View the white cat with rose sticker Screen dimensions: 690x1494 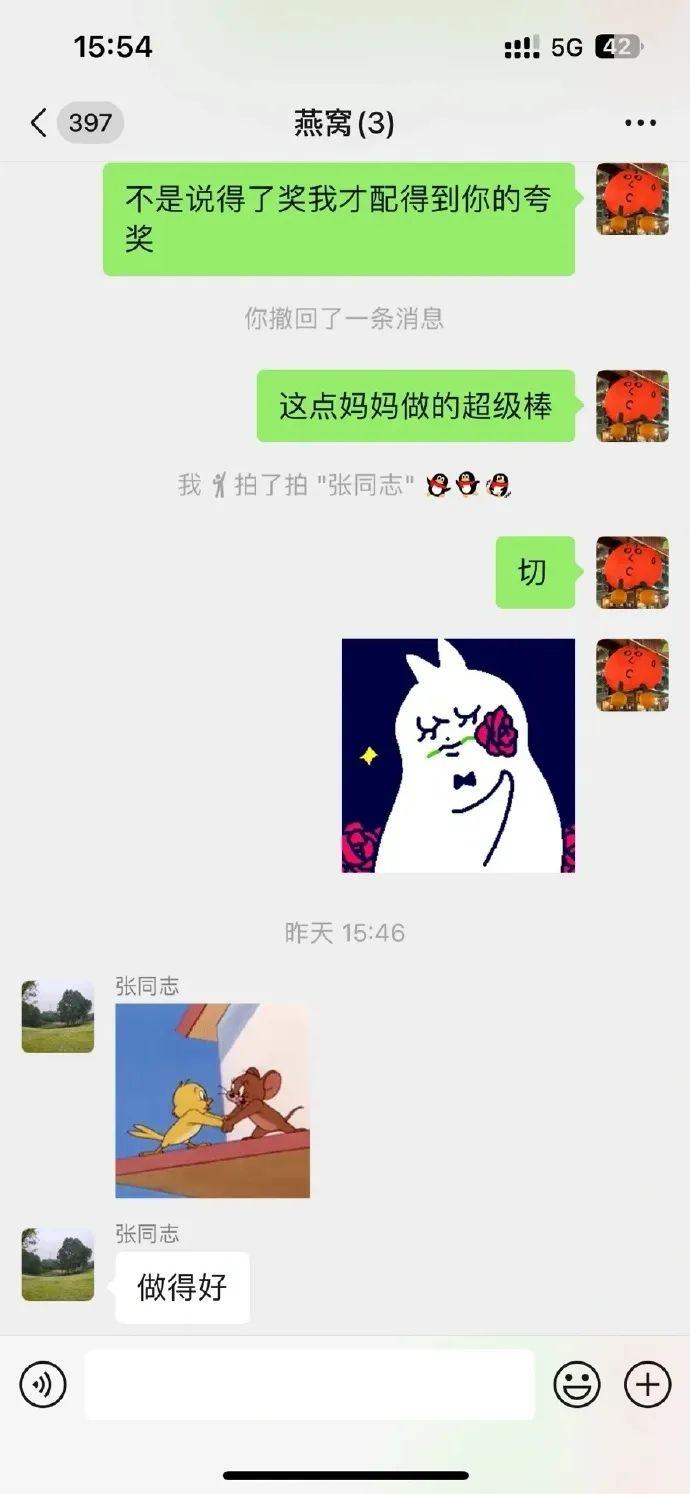(458, 755)
